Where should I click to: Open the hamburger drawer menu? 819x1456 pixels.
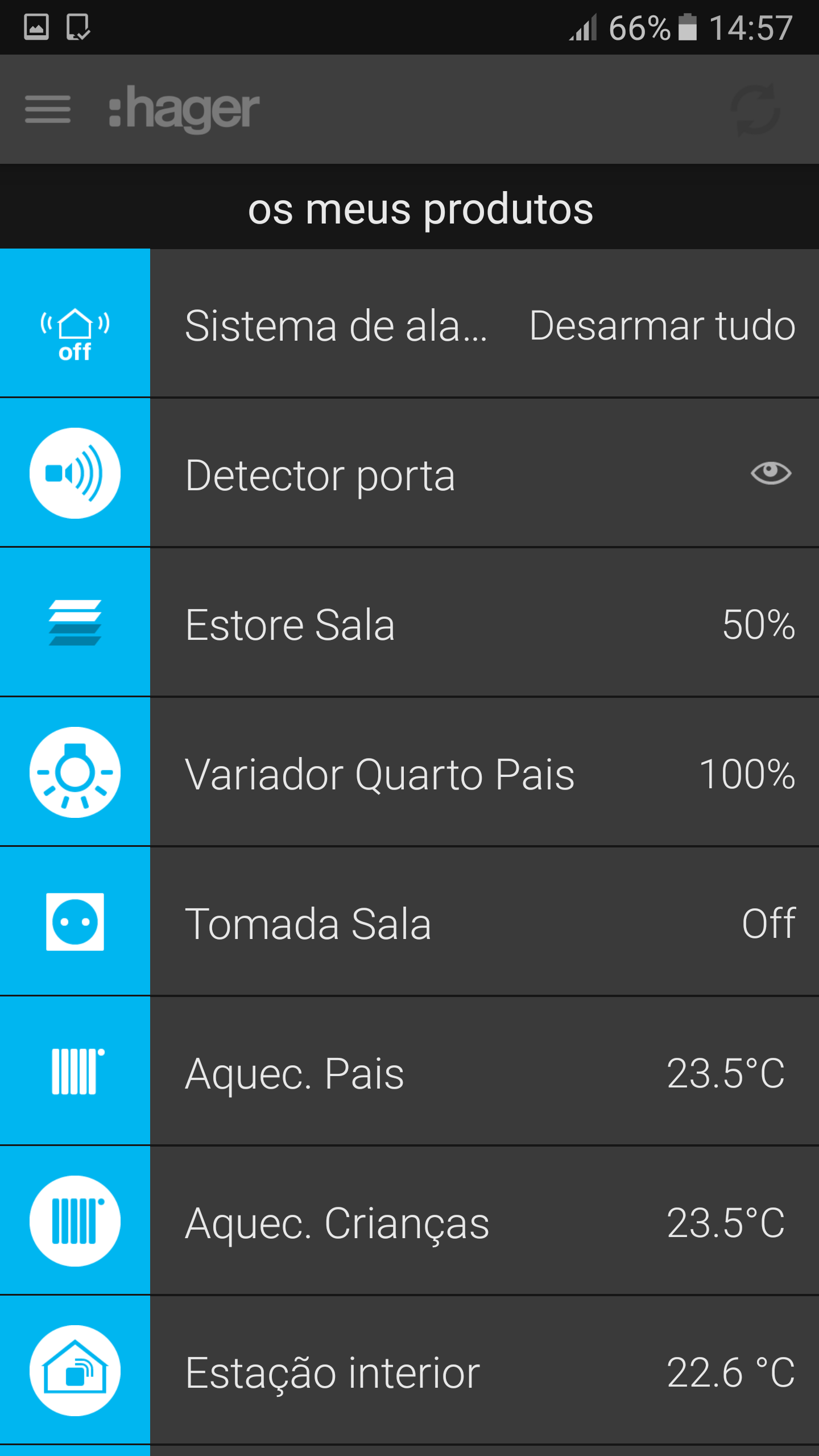tap(48, 109)
